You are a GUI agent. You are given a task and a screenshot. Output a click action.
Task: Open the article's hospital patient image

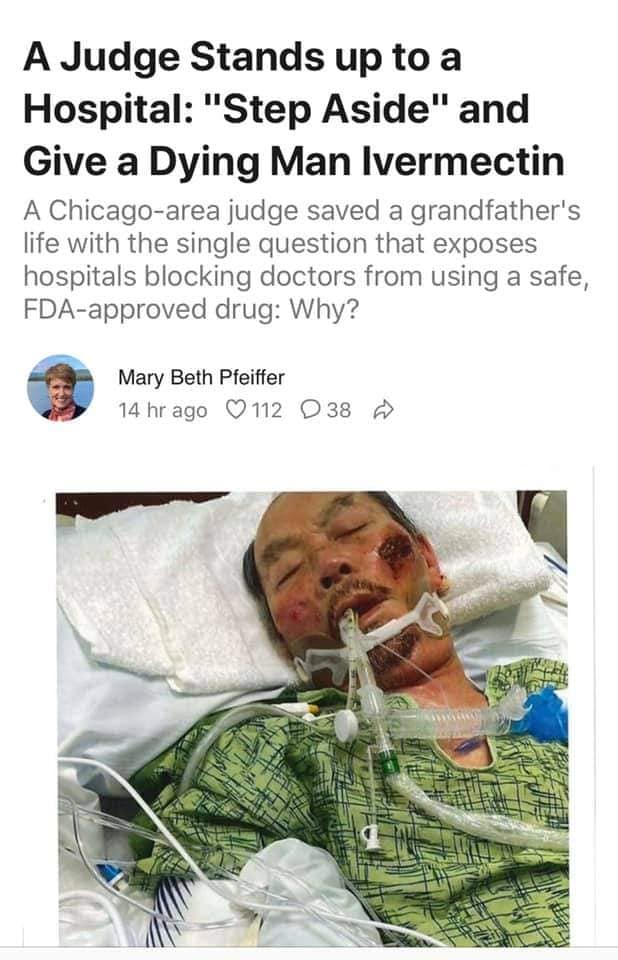(311, 718)
